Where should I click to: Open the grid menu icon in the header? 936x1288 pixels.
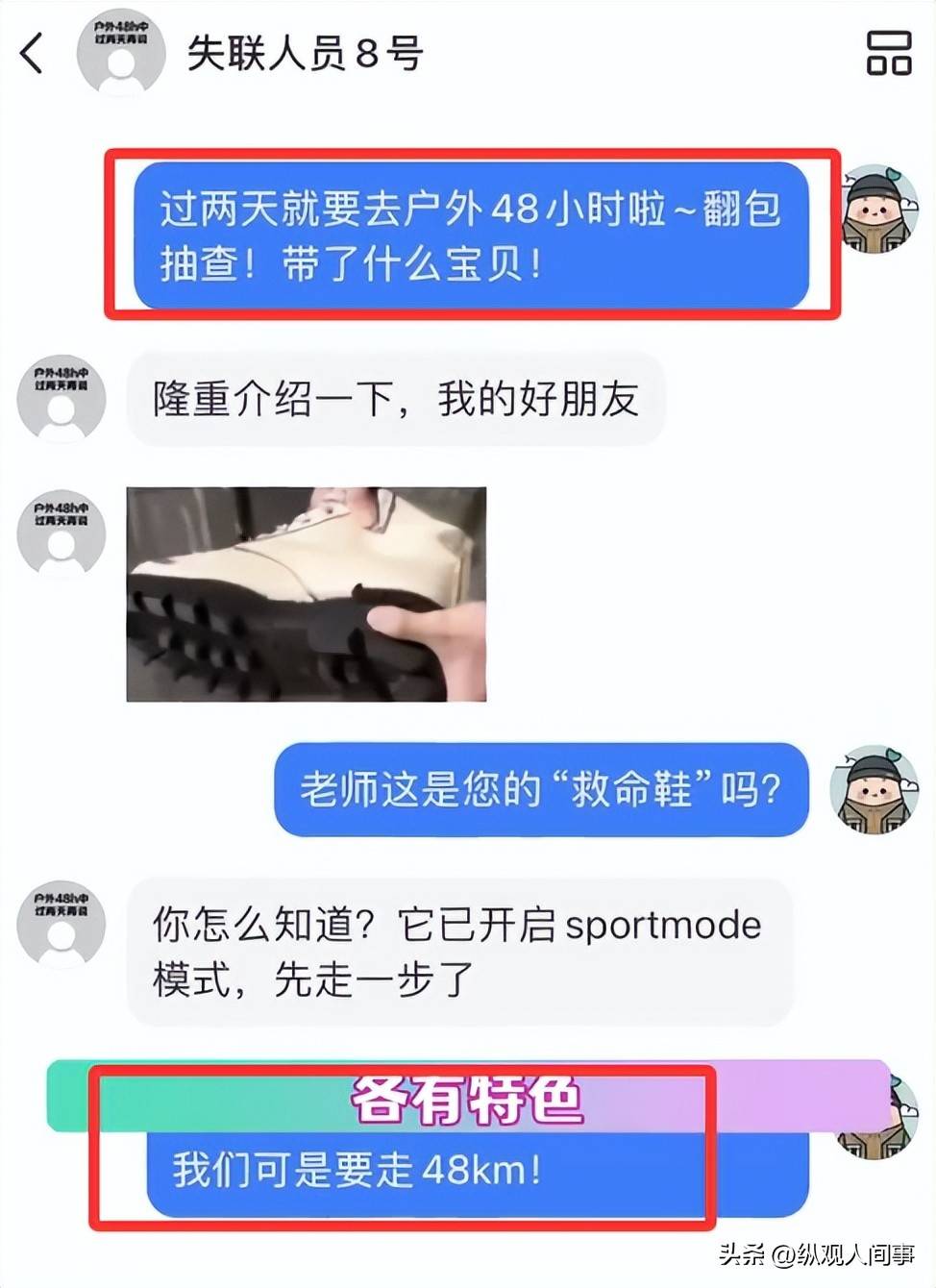(888, 53)
